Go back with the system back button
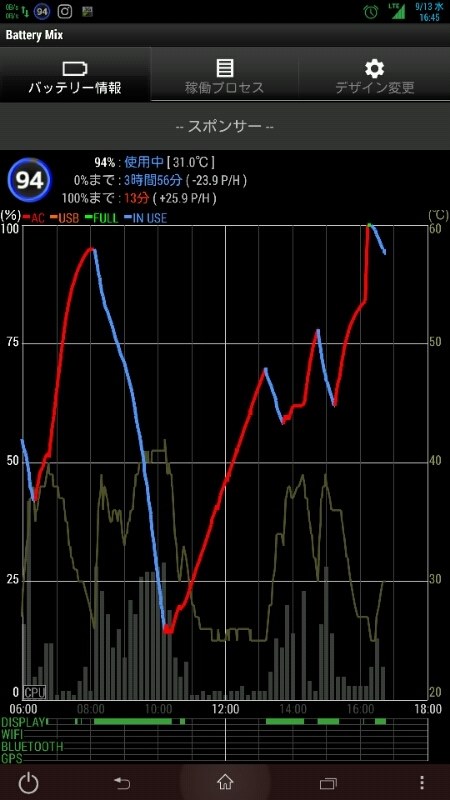The height and width of the screenshot is (800, 450). 122,783
